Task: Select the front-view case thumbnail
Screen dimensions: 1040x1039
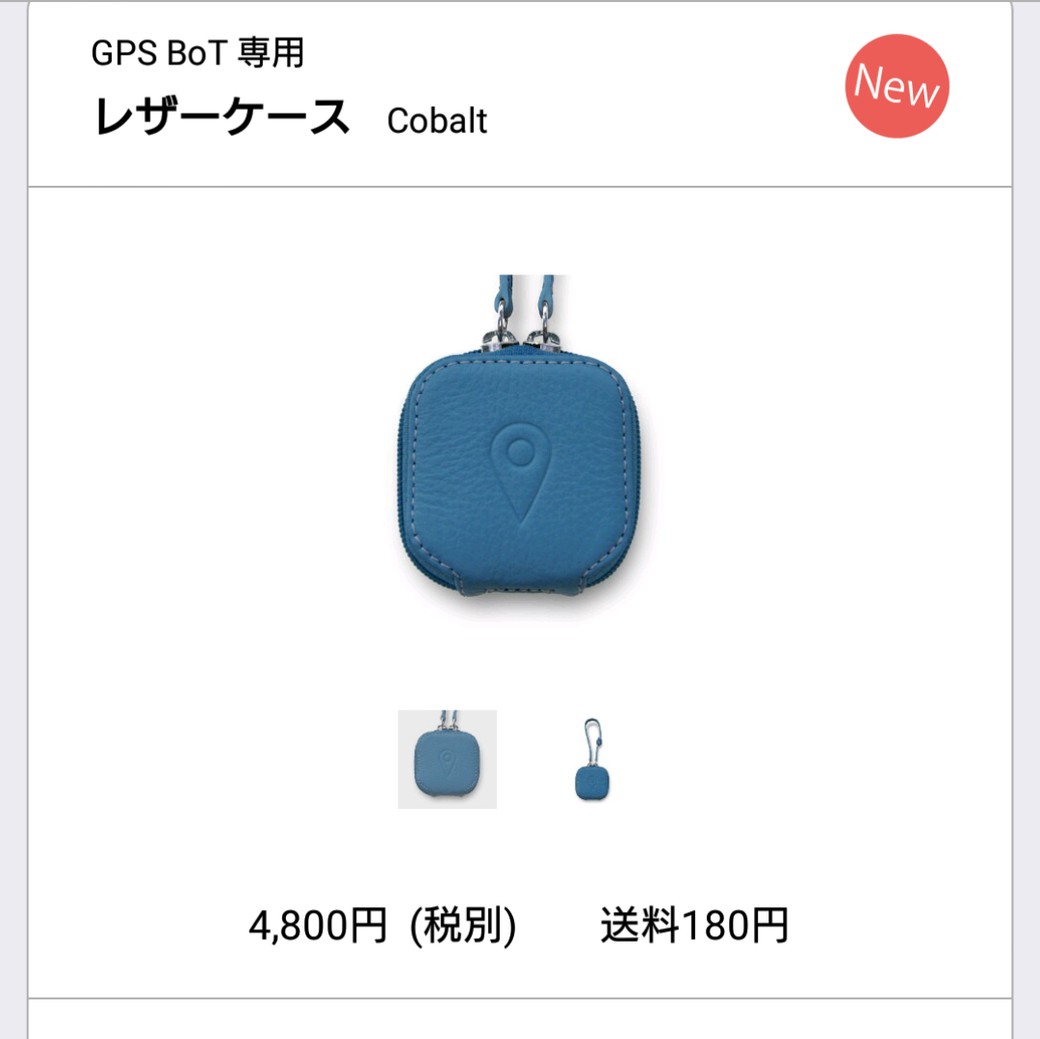Action: 447,759
